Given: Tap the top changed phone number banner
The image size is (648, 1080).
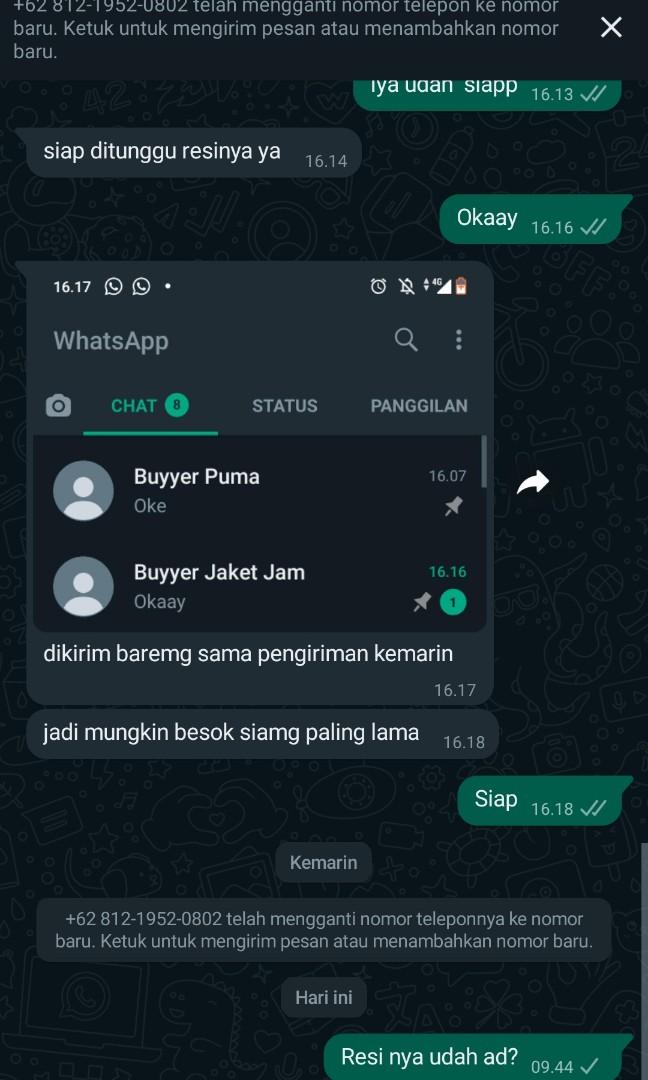Looking at the screenshot, I should point(290,29).
